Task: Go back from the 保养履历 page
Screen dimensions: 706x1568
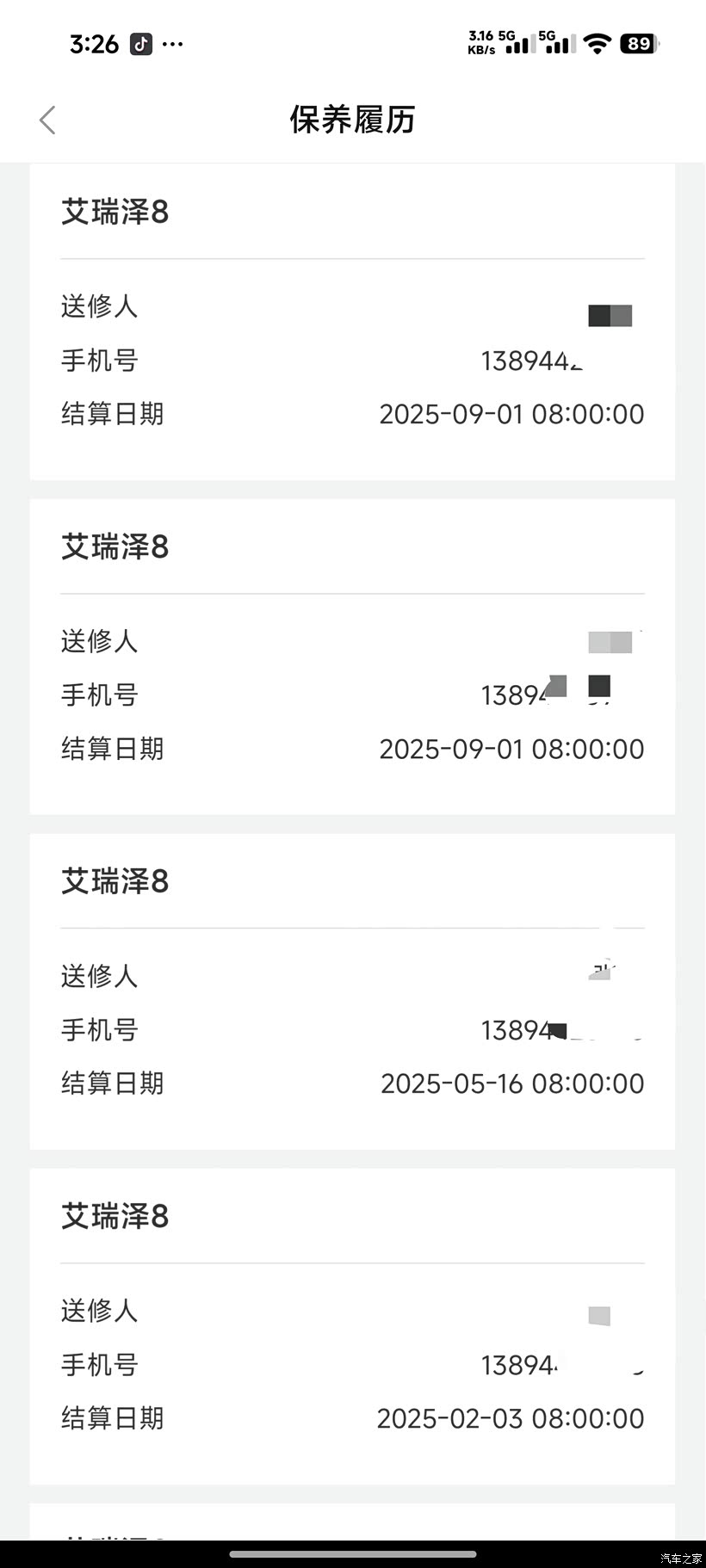Action: (x=47, y=120)
